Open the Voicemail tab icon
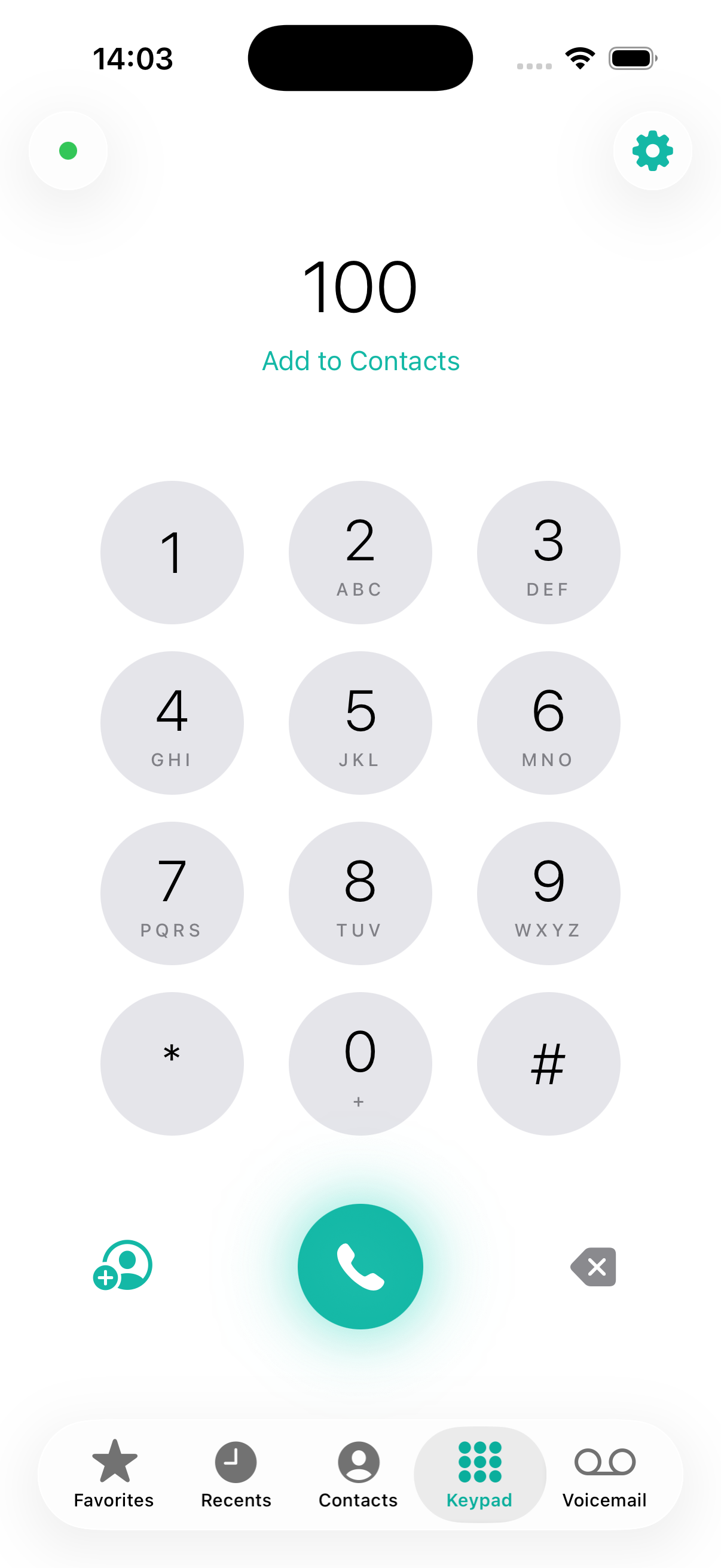The image size is (721, 1568). 604,1462
